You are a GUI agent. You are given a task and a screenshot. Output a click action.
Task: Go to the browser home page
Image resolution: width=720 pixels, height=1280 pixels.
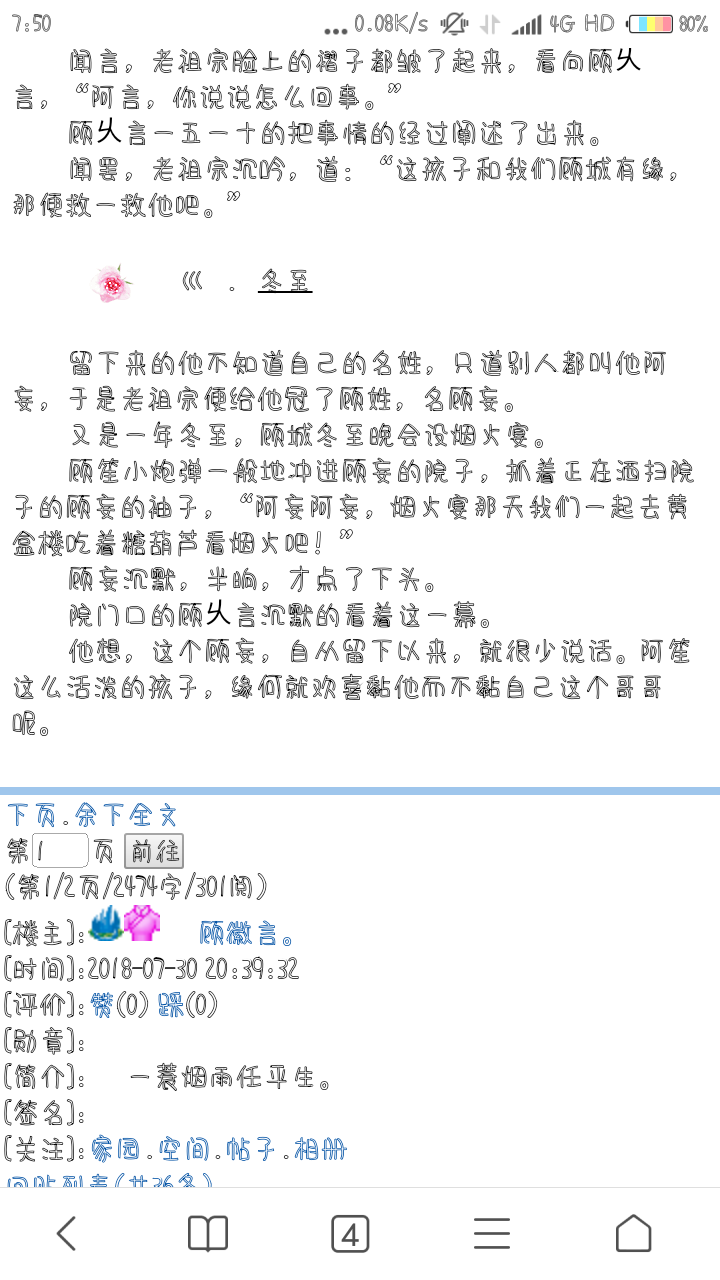pyautogui.click(x=633, y=1233)
